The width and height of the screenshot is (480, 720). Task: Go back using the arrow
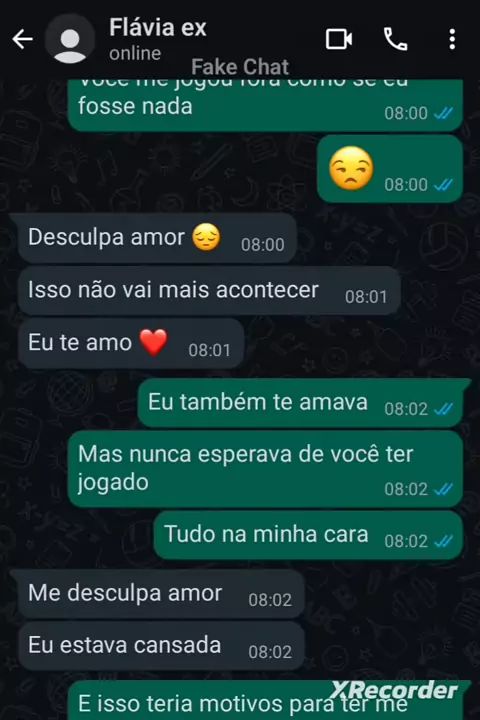[22, 39]
